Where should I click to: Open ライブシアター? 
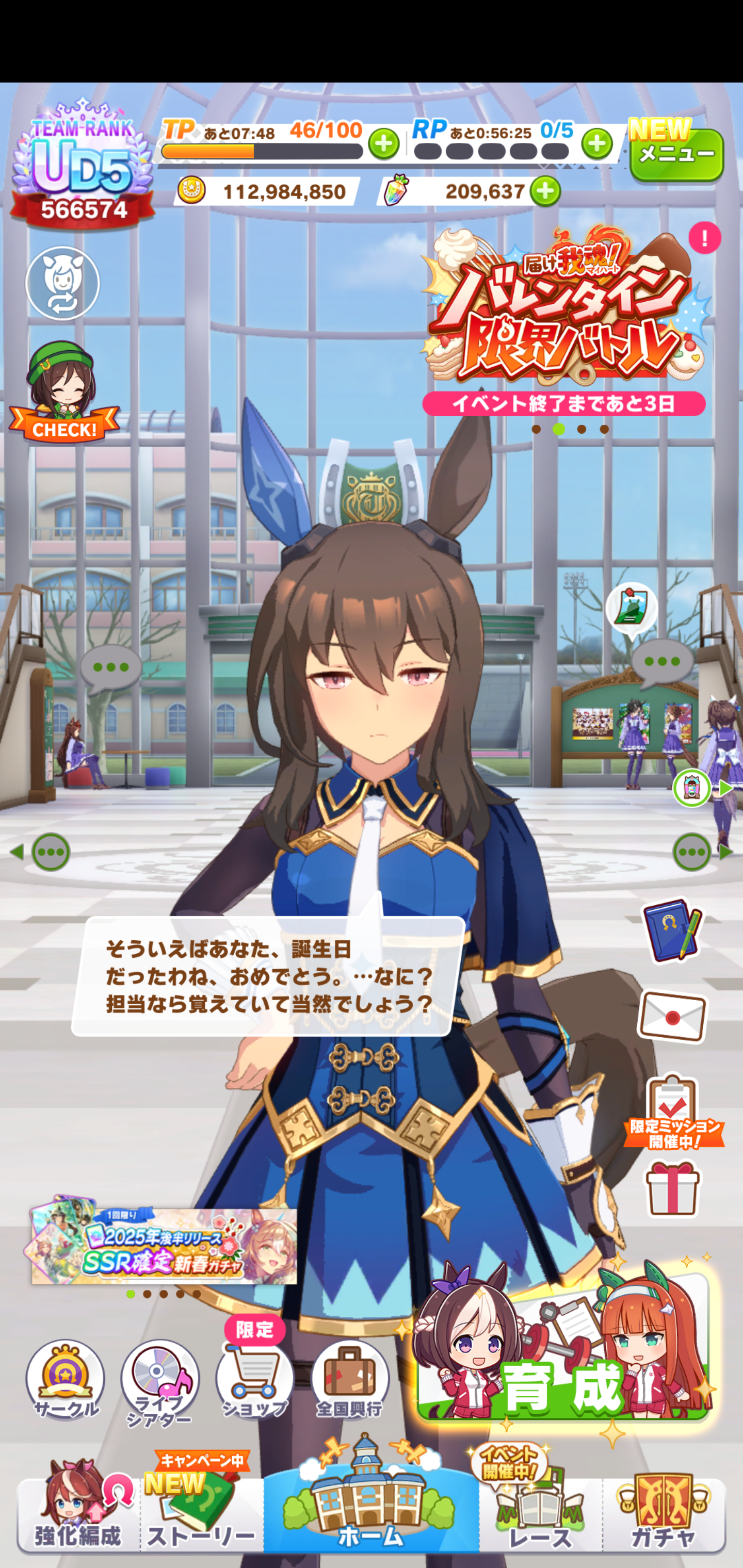(x=159, y=1382)
